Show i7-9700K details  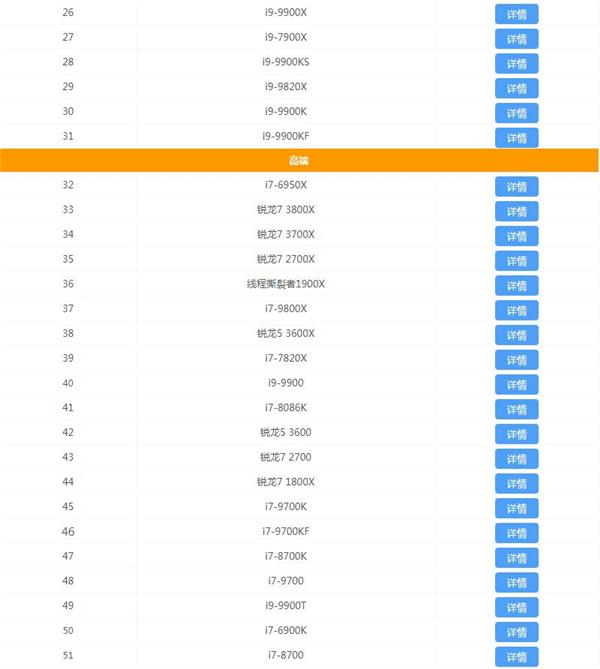pyautogui.click(x=516, y=508)
